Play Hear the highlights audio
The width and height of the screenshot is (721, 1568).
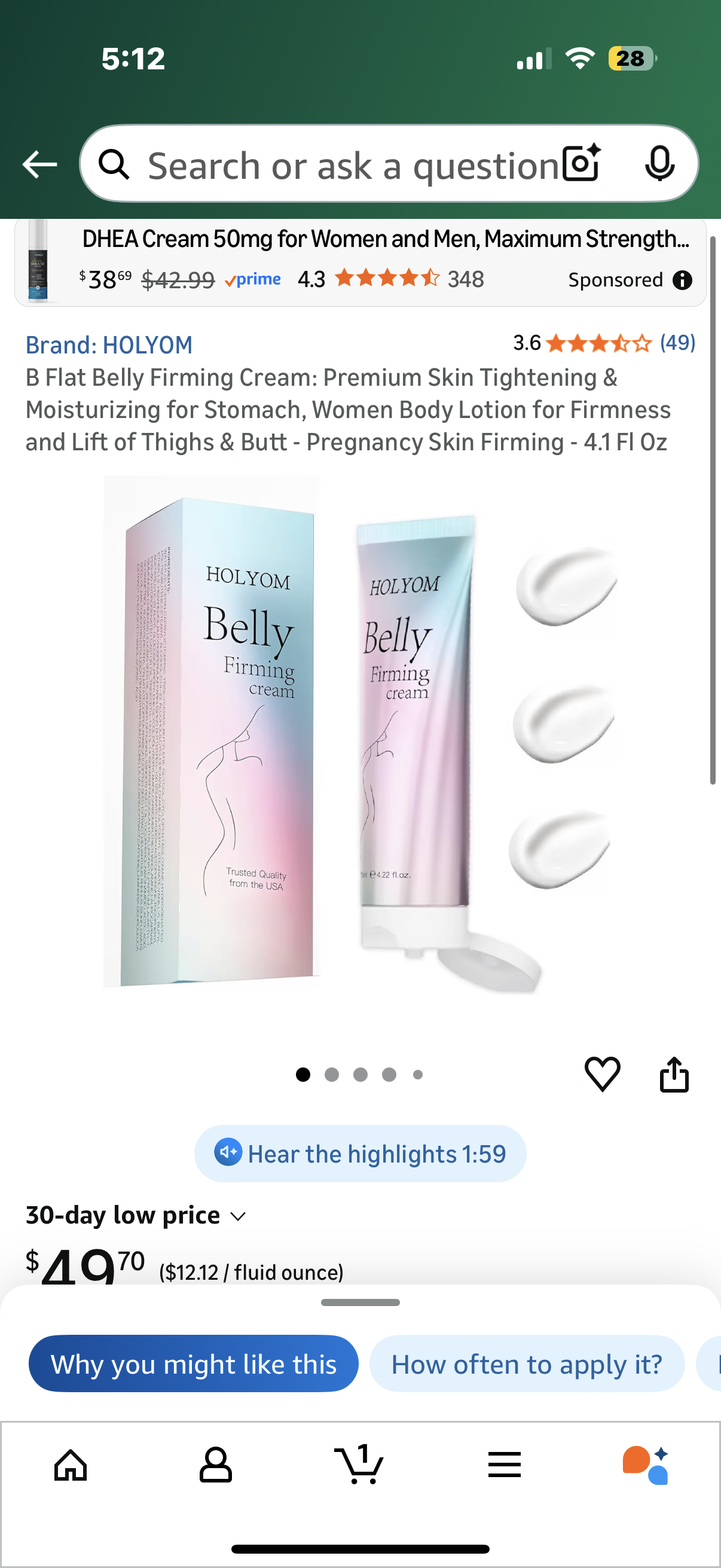(360, 1154)
